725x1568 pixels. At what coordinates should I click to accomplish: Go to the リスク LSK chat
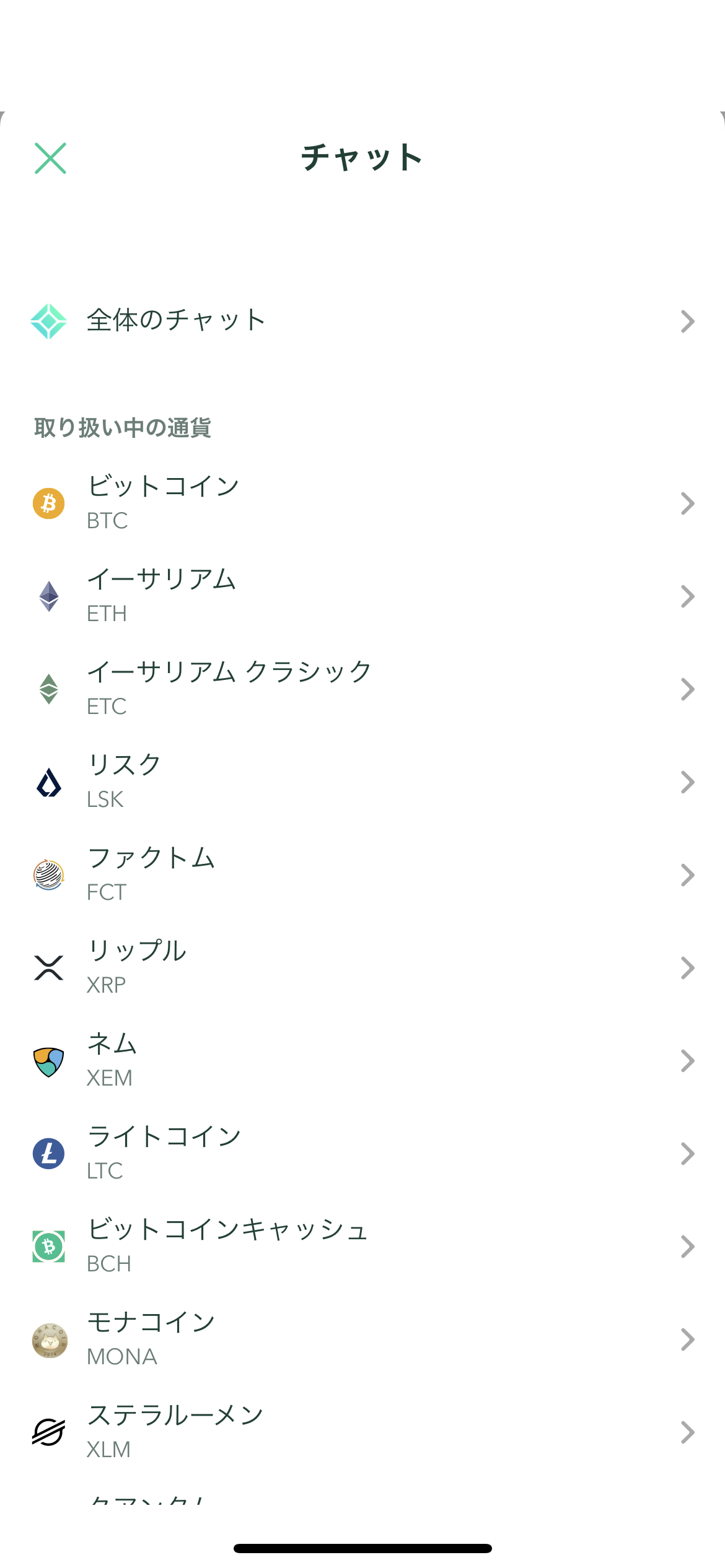362,782
